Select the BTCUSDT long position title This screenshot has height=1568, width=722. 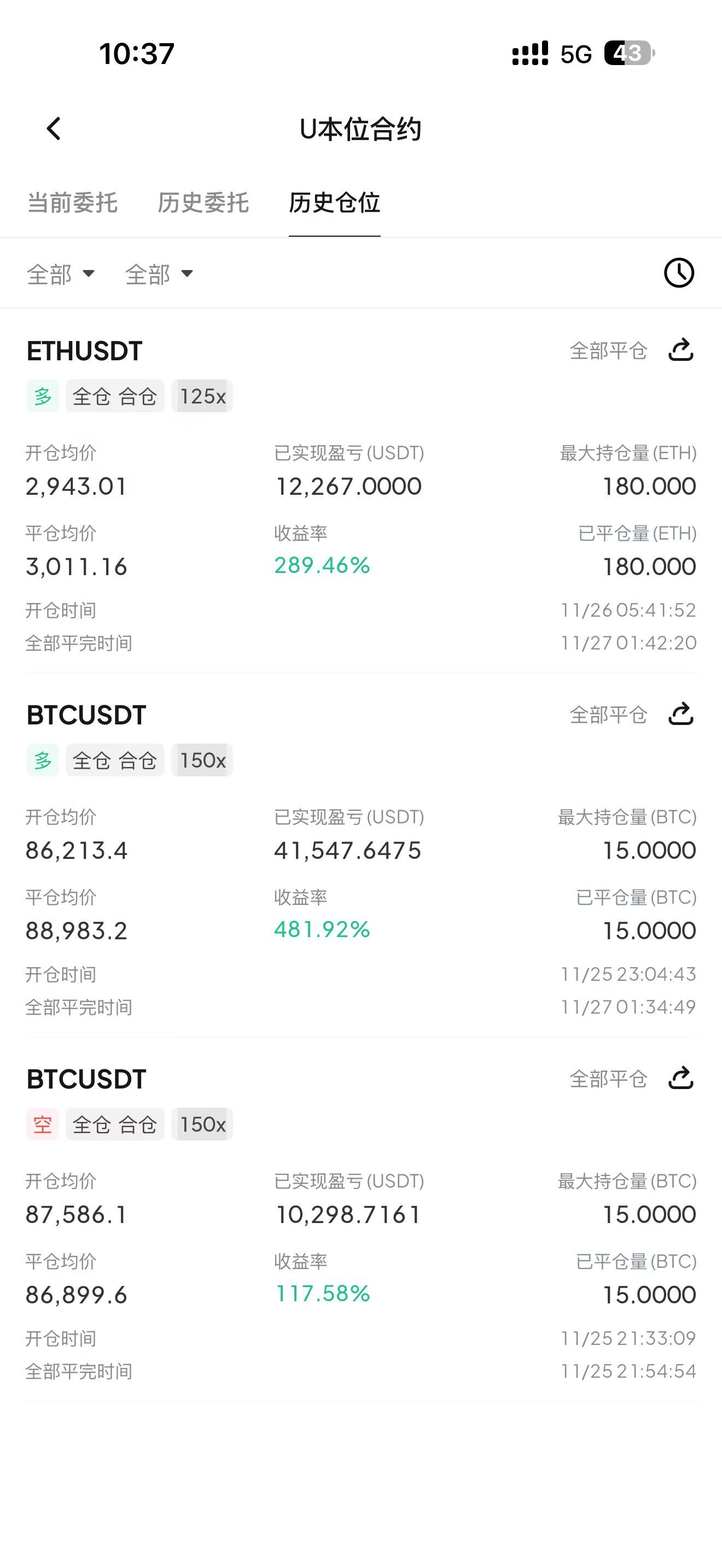point(85,714)
